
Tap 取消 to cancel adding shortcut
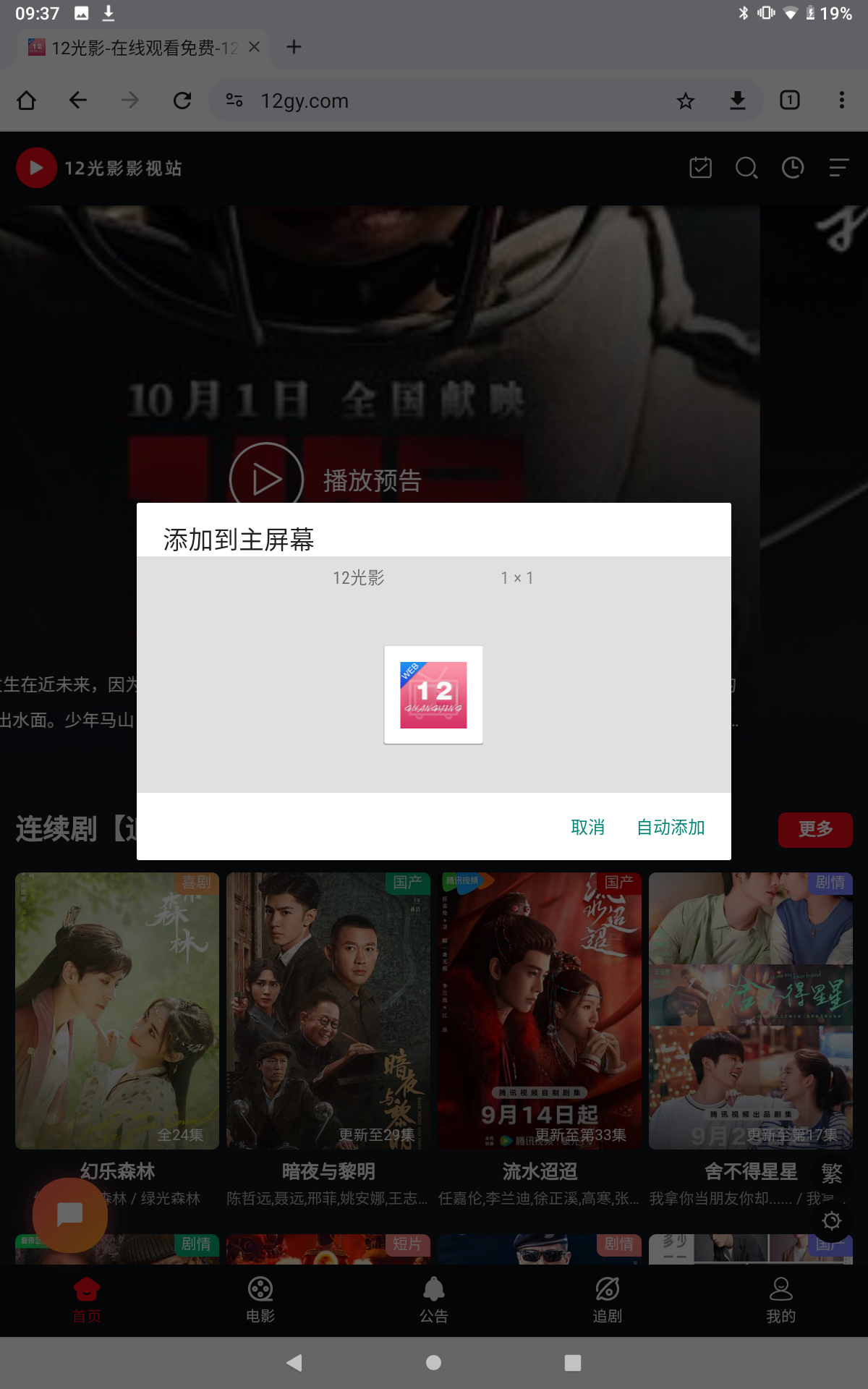click(x=587, y=827)
